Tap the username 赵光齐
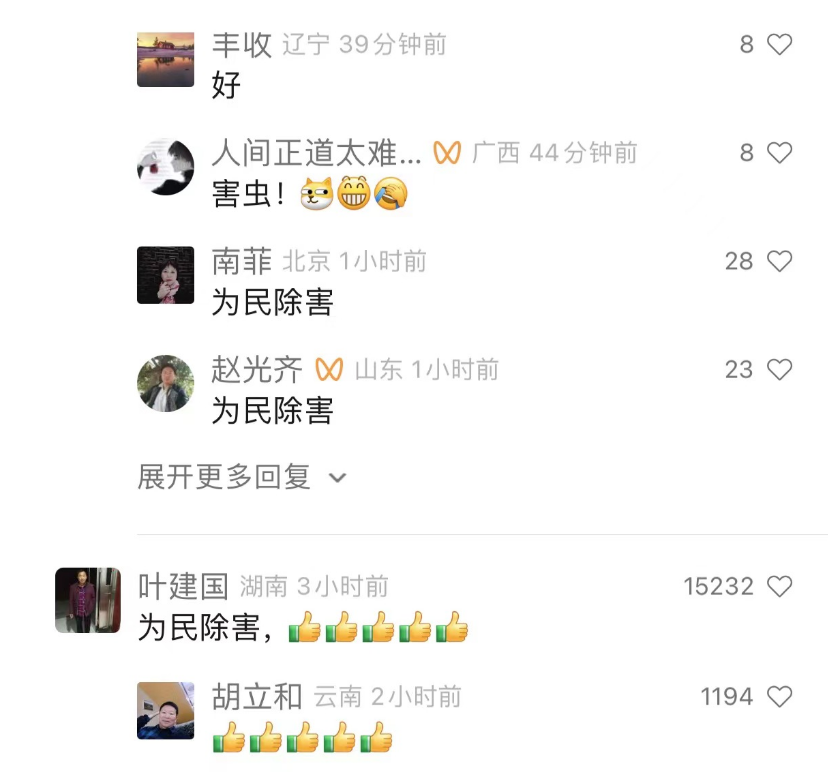The width and height of the screenshot is (829, 772). [x=257, y=370]
